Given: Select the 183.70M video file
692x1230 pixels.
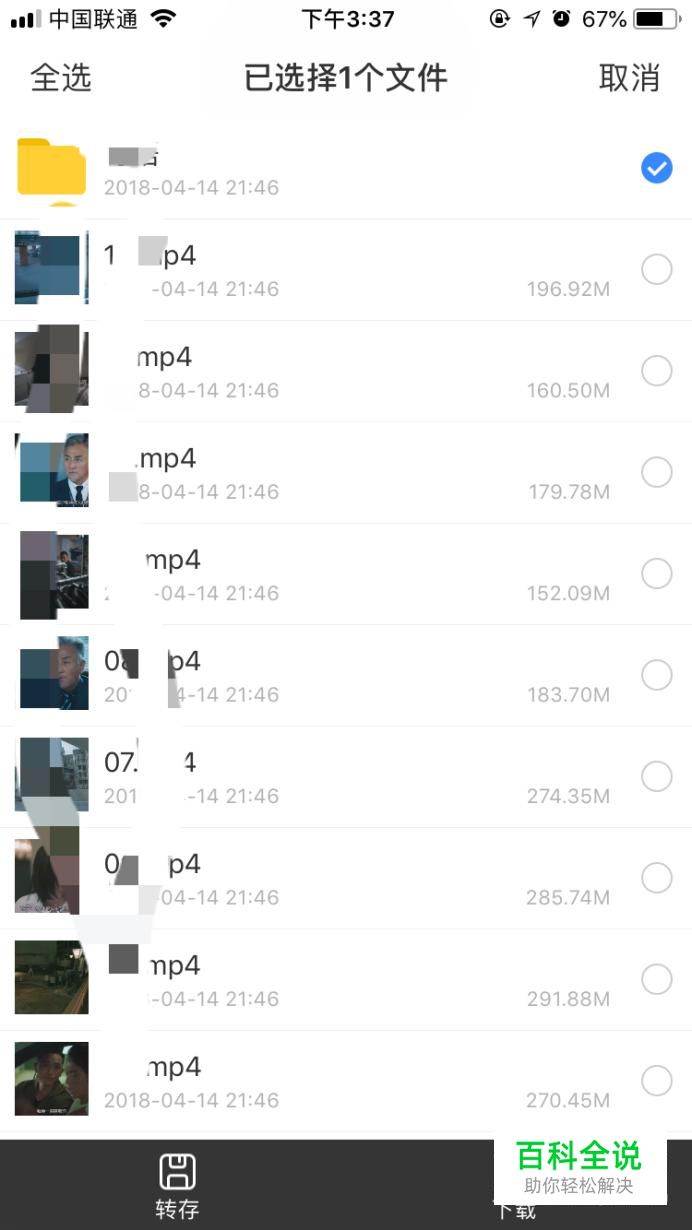Looking at the screenshot, I should pos(656,675).
